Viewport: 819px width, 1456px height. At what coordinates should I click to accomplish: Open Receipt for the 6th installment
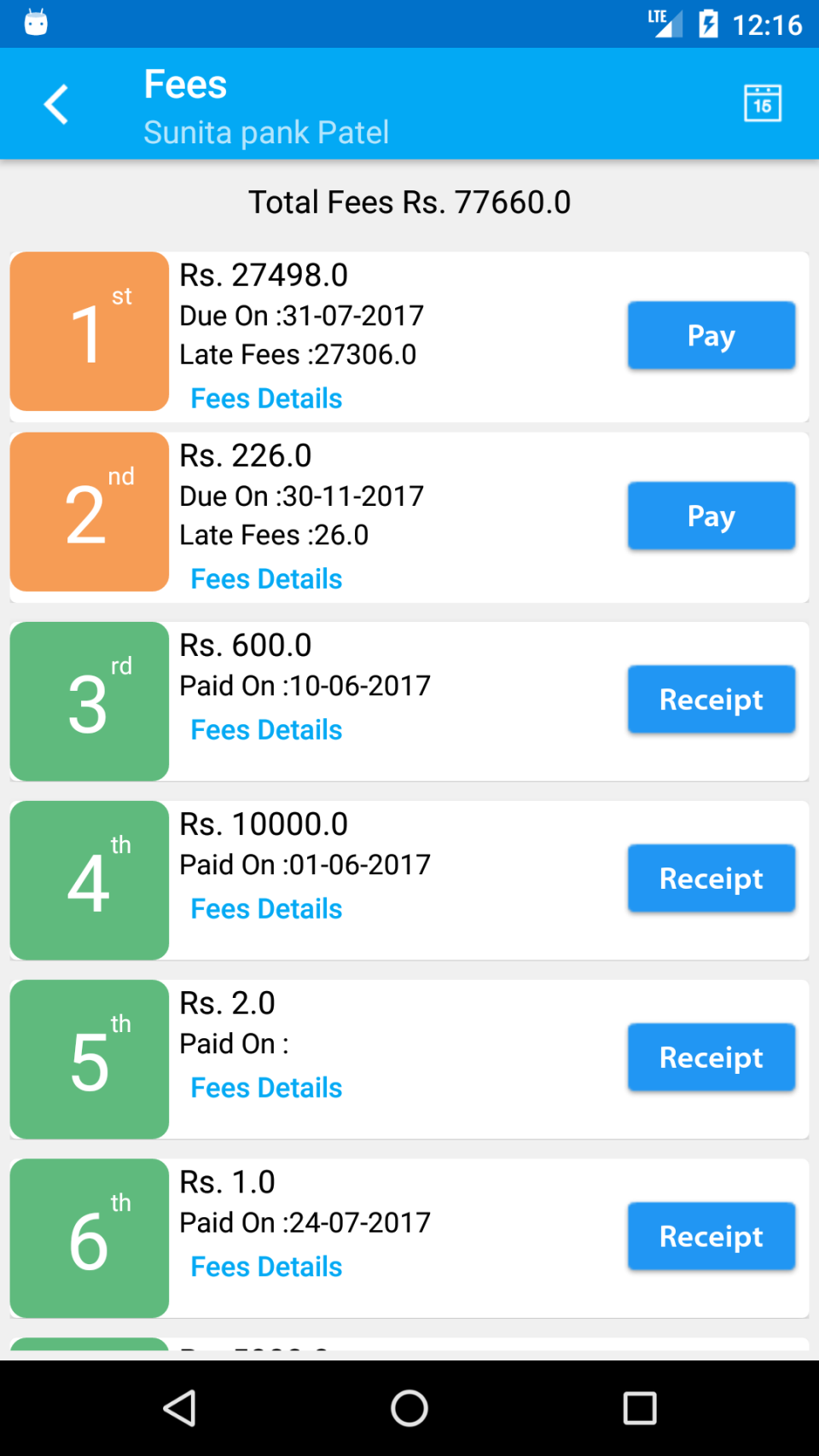[x=711, y=1236]
